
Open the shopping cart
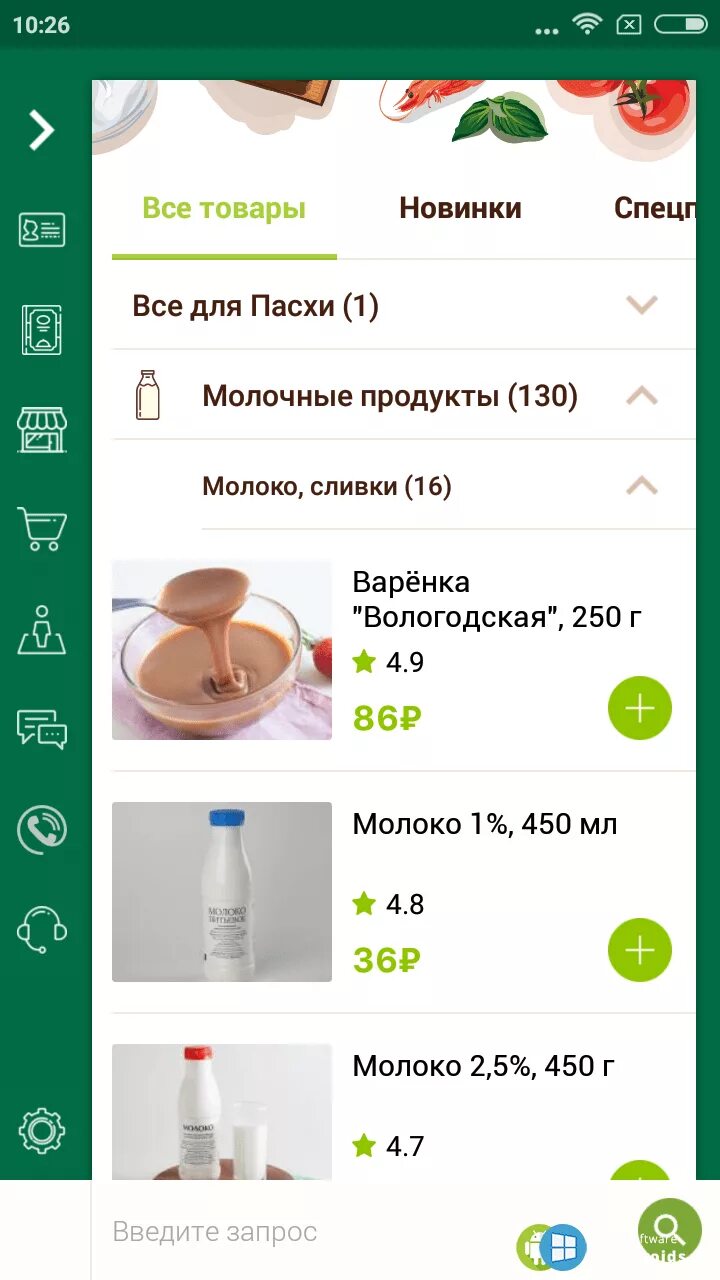coord(42,528)
